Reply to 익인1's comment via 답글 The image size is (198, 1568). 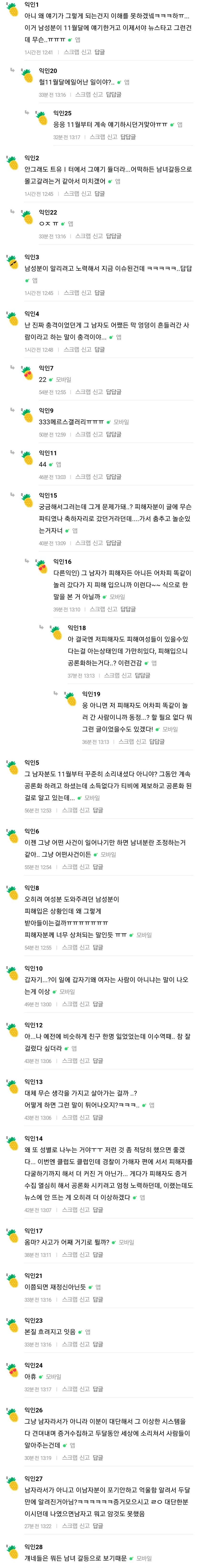point(99,52)
